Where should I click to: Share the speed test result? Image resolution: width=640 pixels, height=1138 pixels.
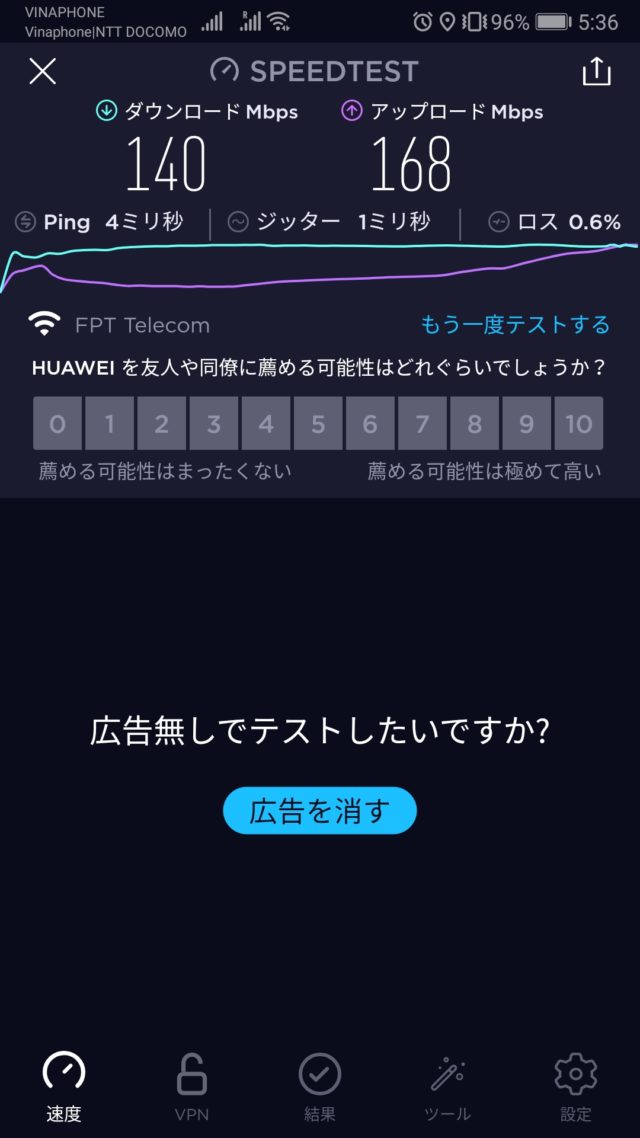pos(596,71)
